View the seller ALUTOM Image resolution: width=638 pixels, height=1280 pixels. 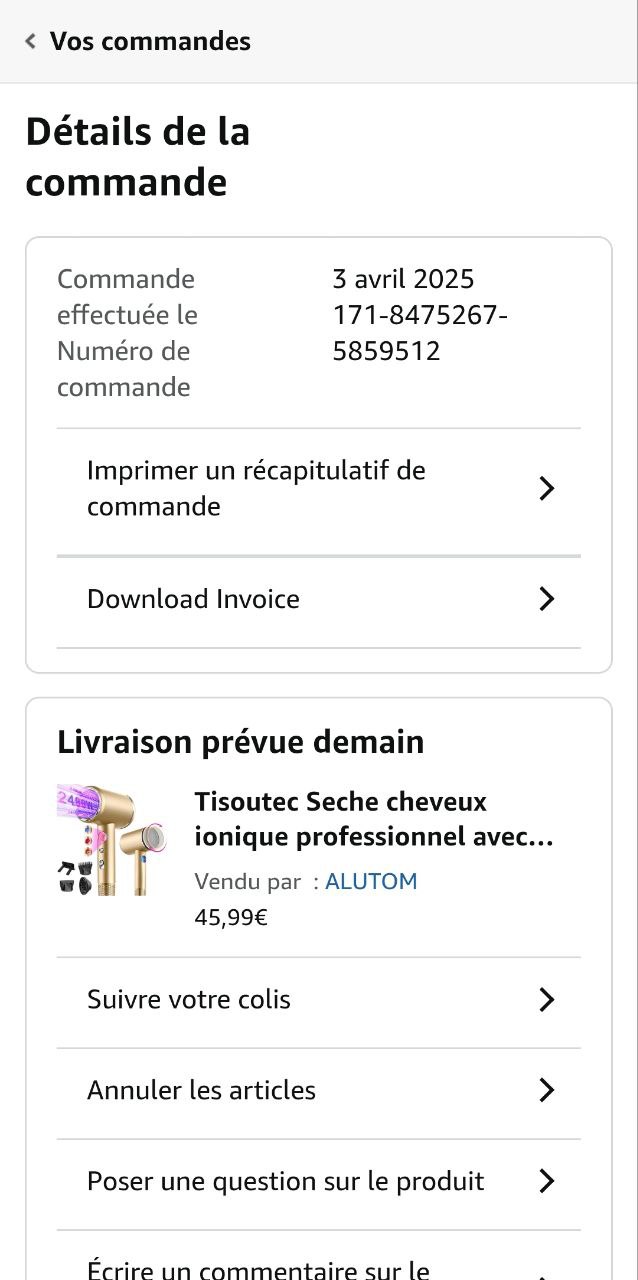tap(371, 881)
